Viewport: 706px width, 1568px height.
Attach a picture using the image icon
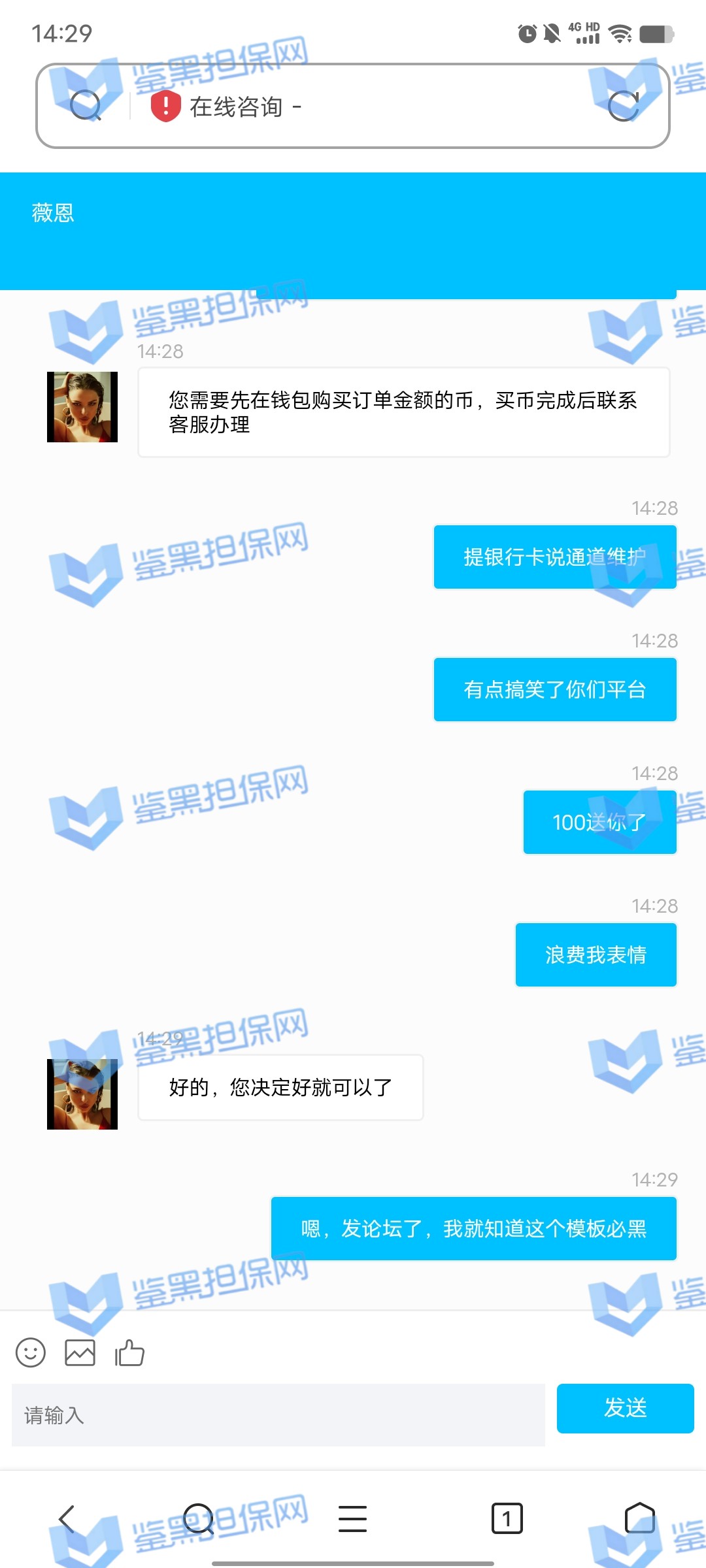tap(80, 1352)
